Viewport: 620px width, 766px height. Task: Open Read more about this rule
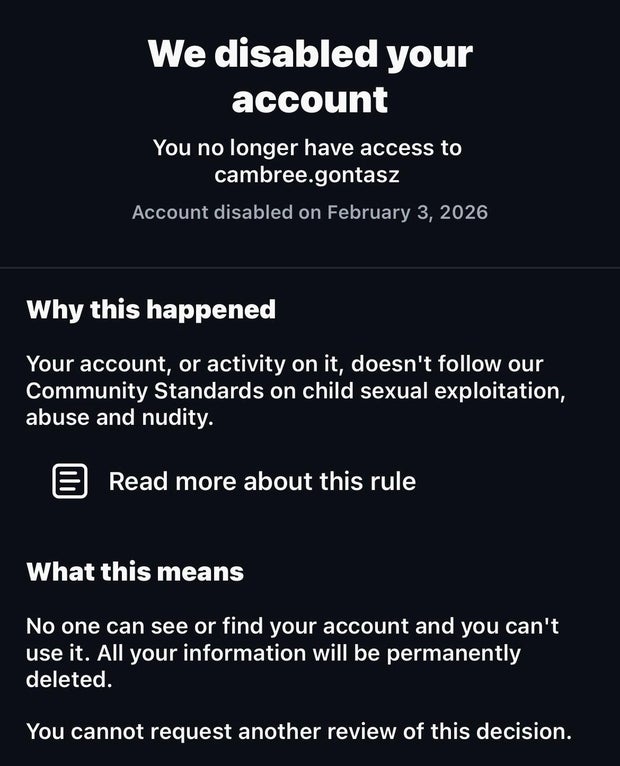click(x=261, y=481)
